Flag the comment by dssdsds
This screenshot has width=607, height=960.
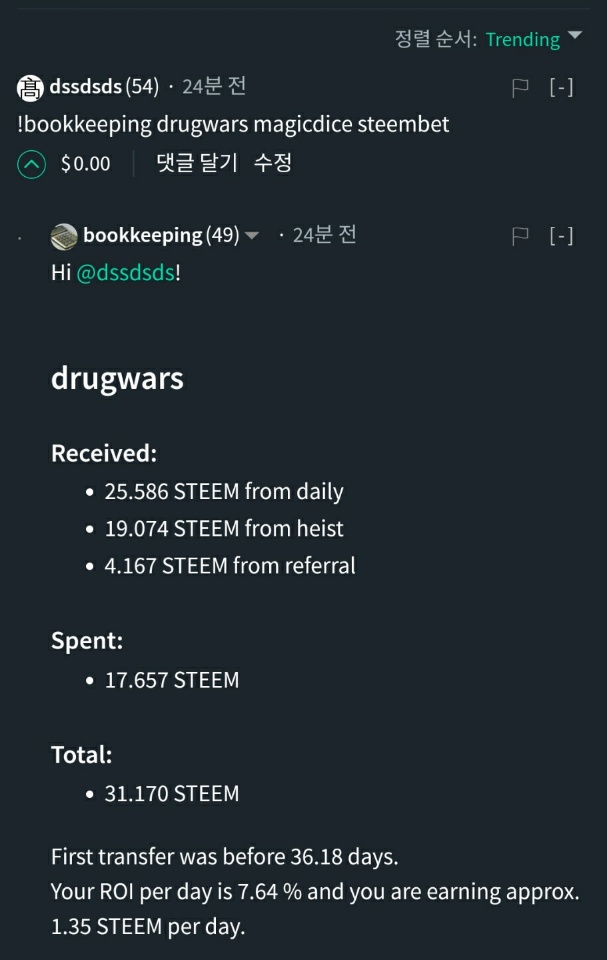(520, 88)
